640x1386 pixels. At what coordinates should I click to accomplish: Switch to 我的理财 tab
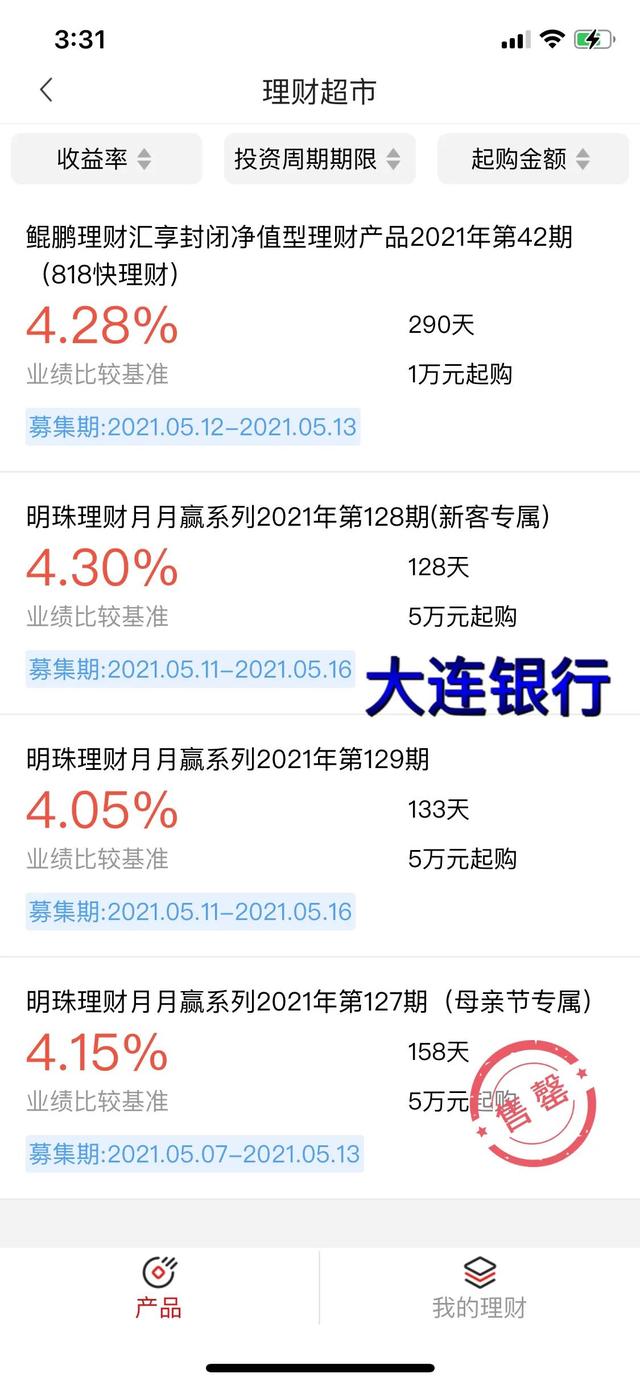pyautogui.click(x=479, y=1288)
